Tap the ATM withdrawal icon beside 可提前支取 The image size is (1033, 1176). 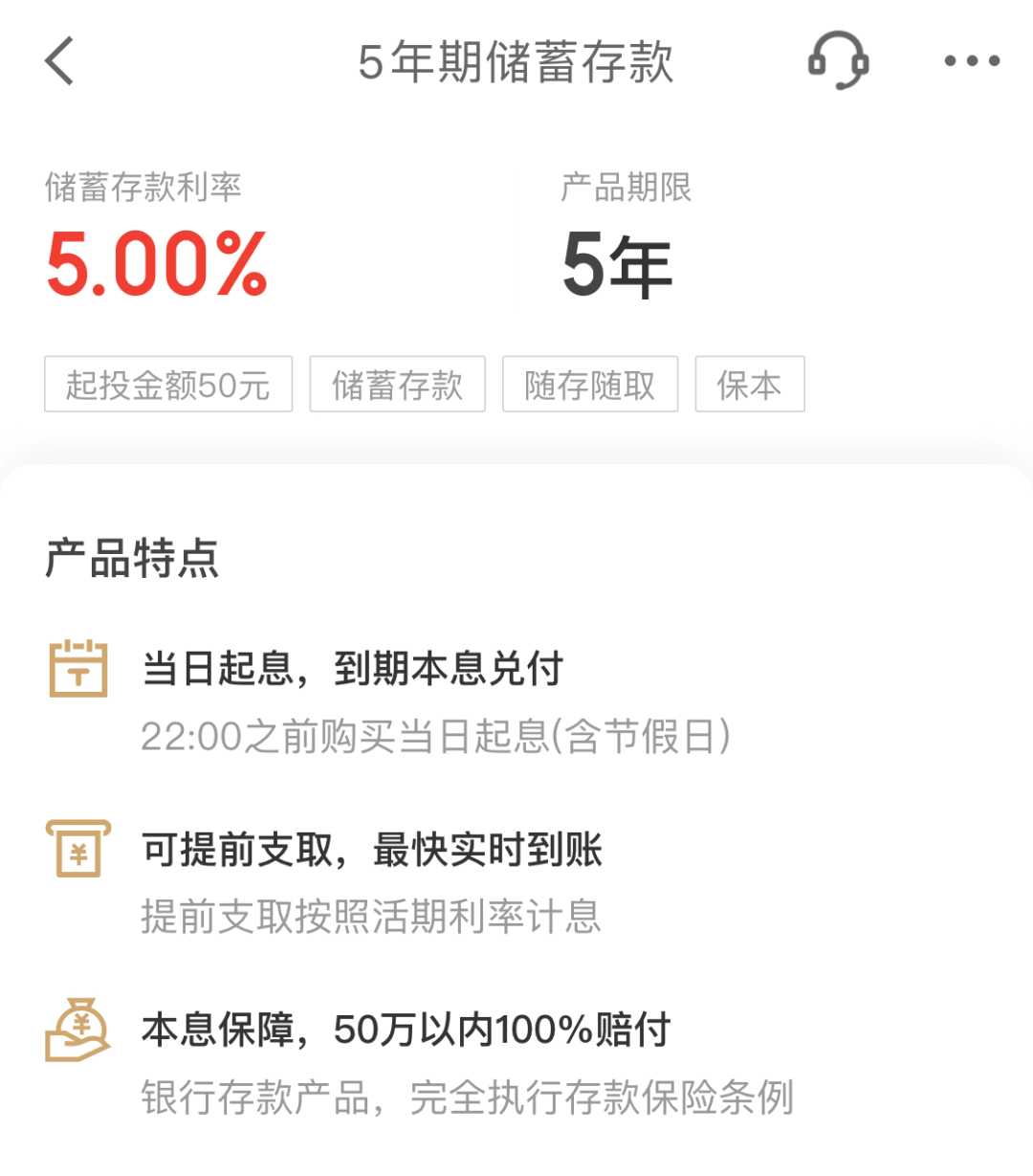[77, 848]
